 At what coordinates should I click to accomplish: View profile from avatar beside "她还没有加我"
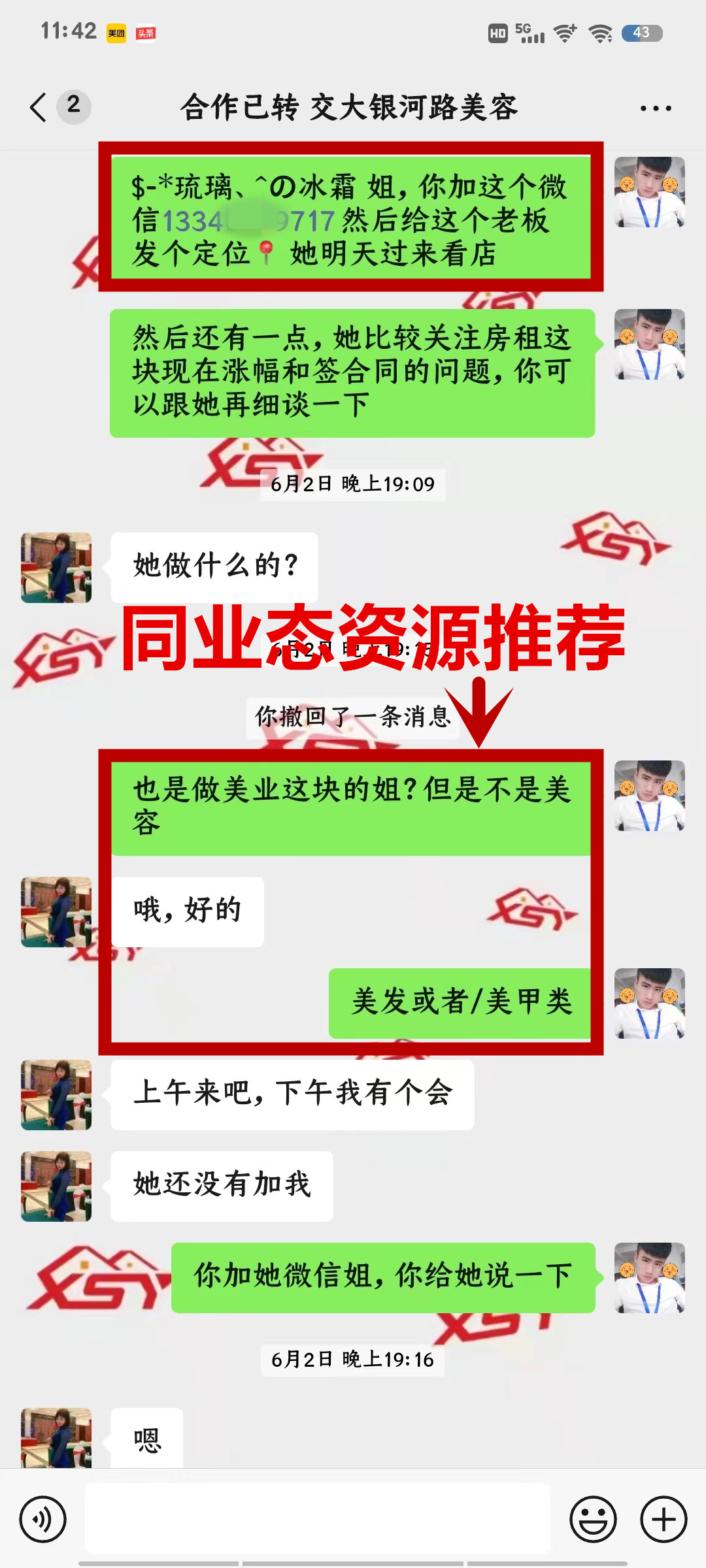click(x=56, y=1186)
